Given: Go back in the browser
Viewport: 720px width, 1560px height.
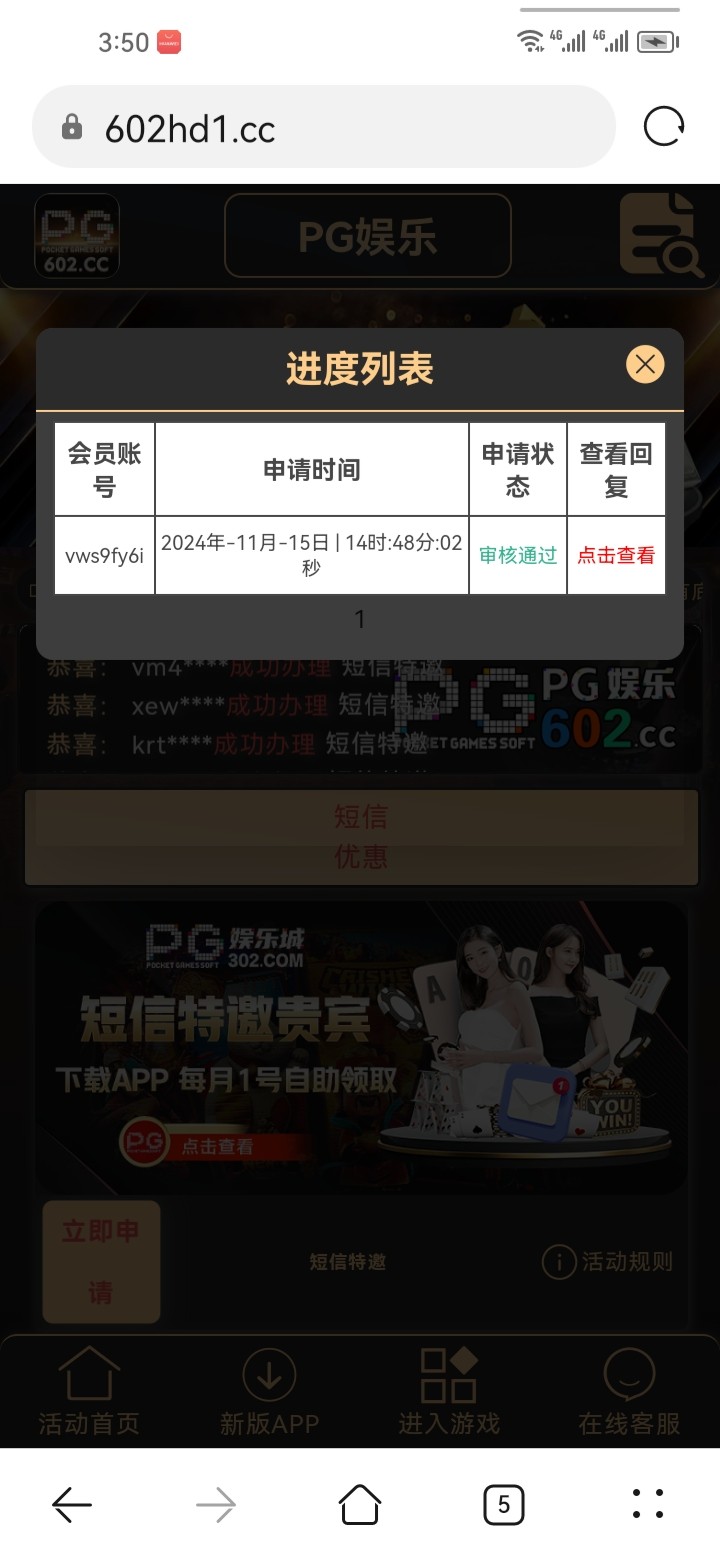Looking at the screenshot, I should coord(72,1504).
